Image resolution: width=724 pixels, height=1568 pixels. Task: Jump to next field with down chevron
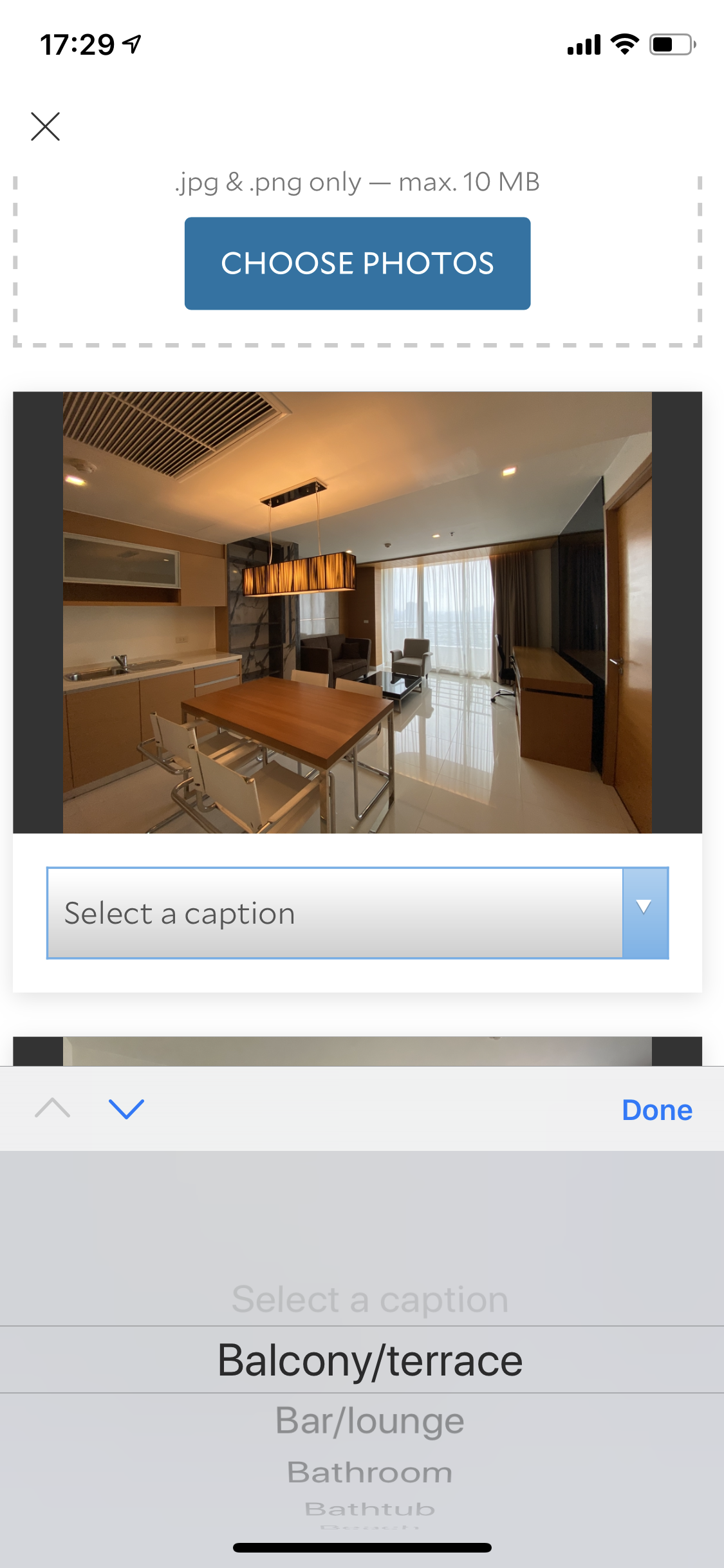point(126,1108)
